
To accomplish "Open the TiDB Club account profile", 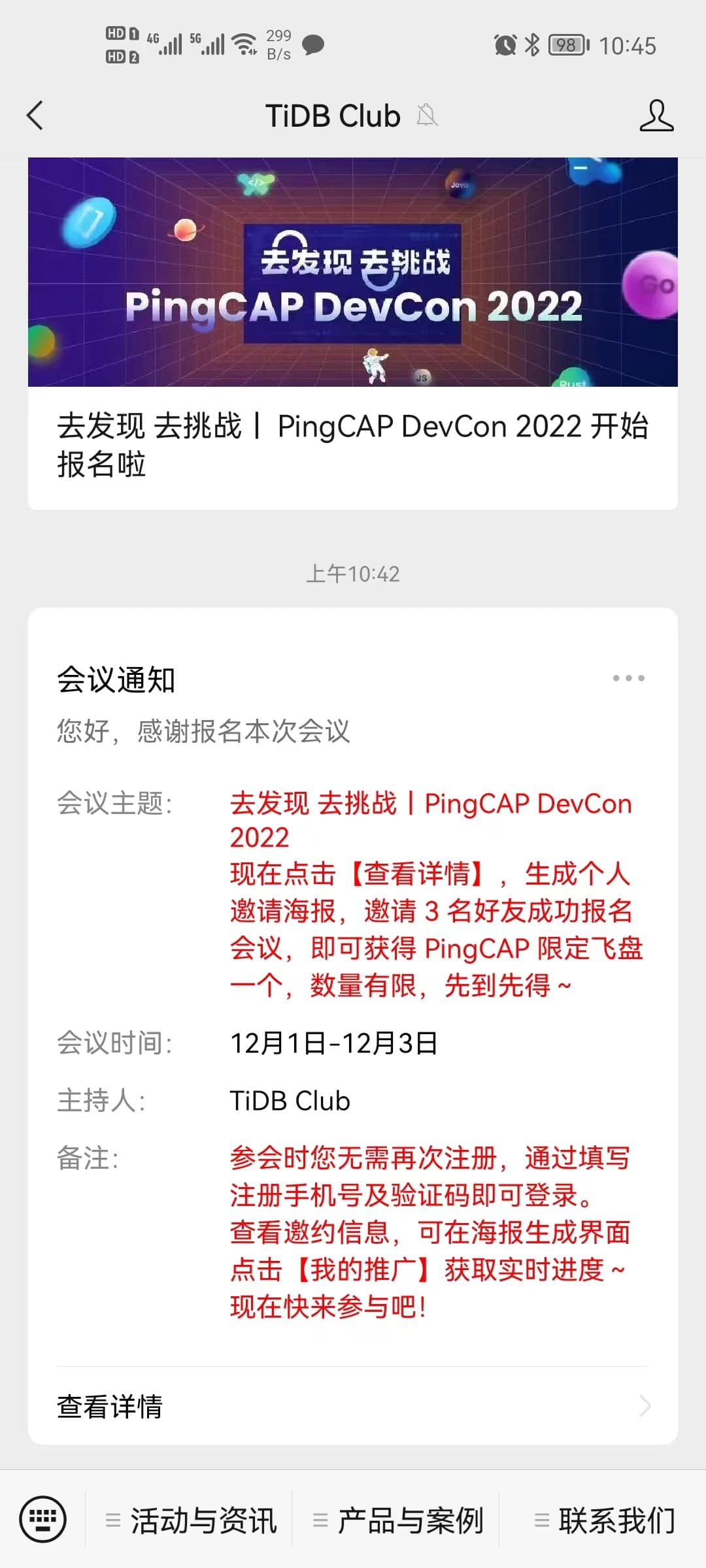I will tap(656, 116).
